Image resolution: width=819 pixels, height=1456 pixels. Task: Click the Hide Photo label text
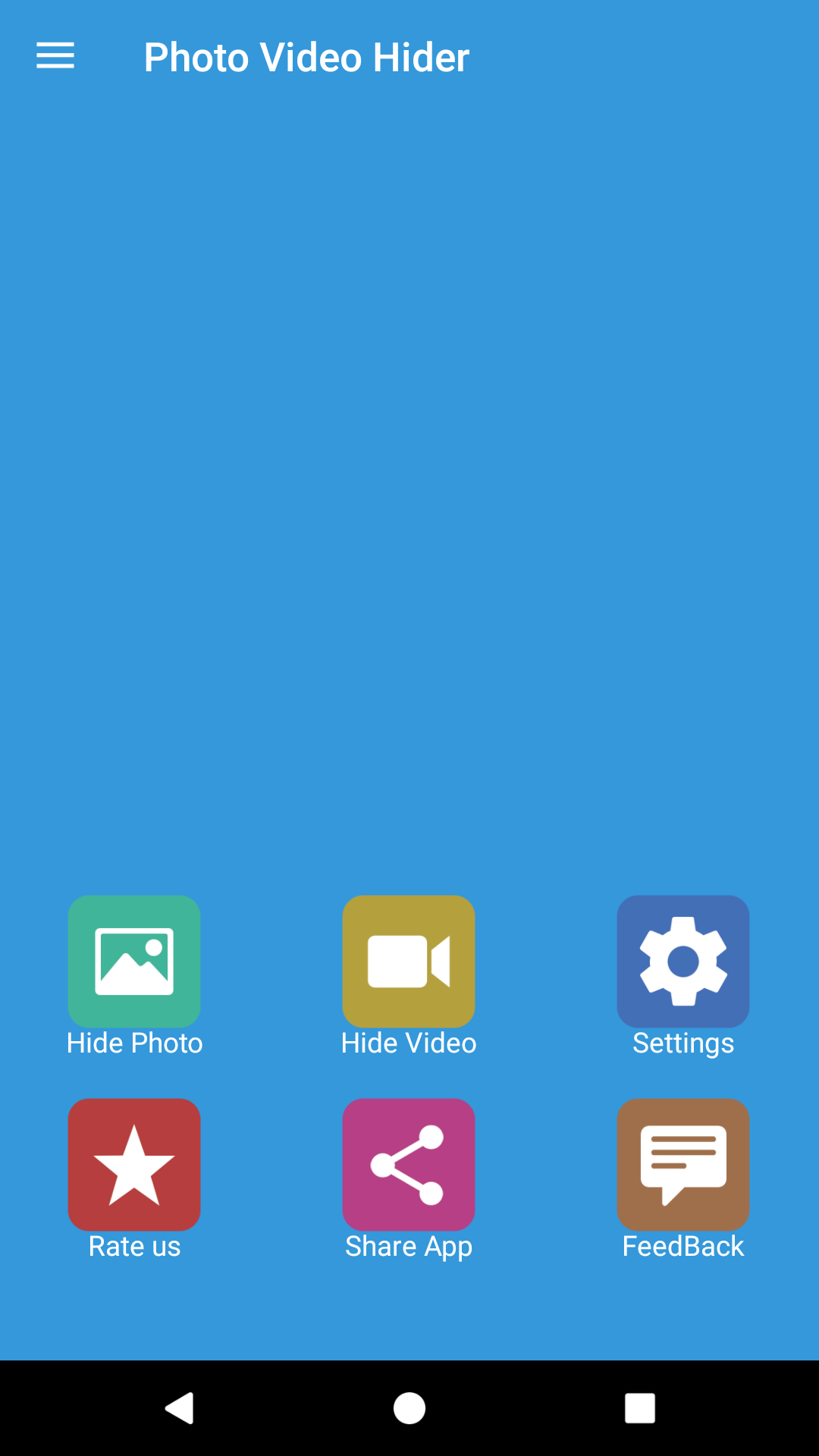(133, 1042)
